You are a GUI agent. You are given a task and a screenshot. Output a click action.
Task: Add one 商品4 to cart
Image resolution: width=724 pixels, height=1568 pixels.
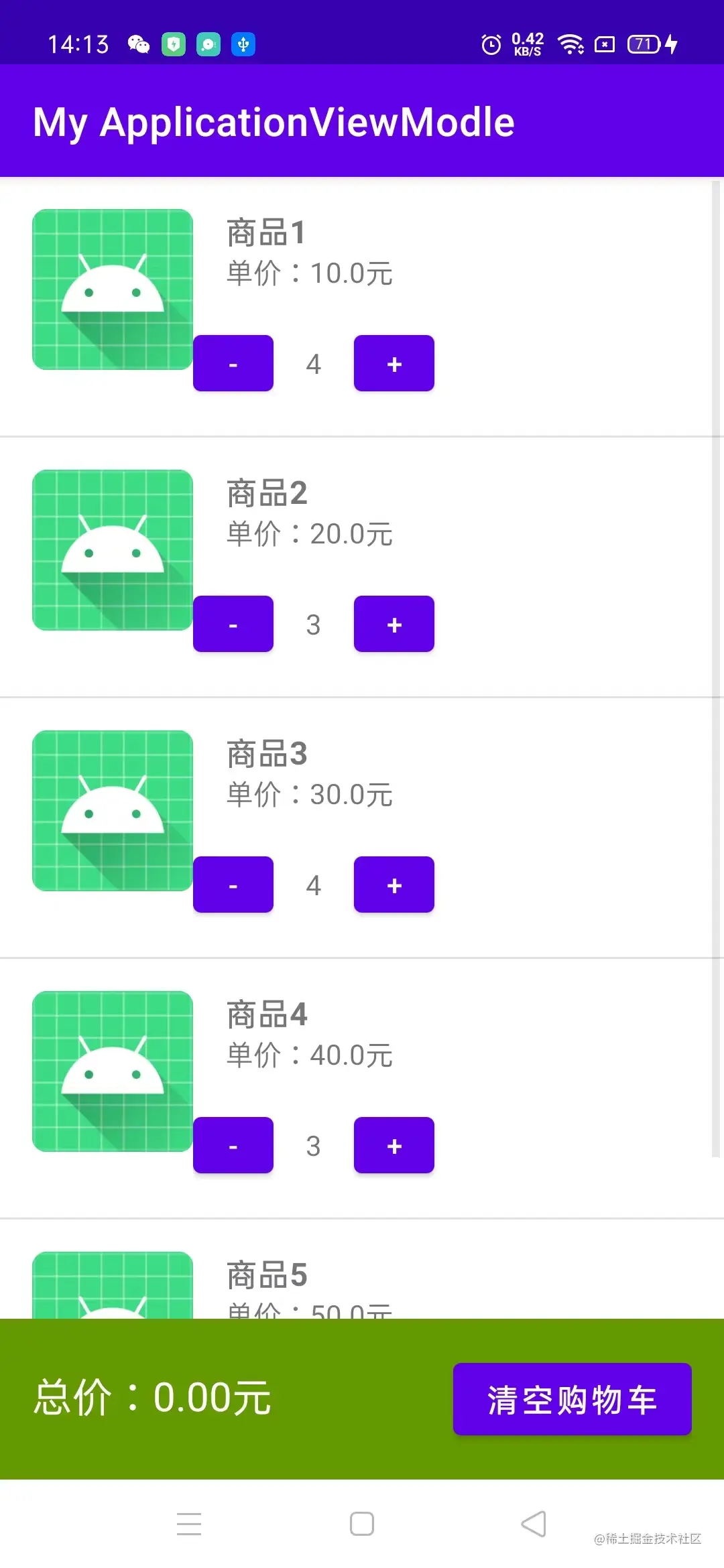(394, 1145)
